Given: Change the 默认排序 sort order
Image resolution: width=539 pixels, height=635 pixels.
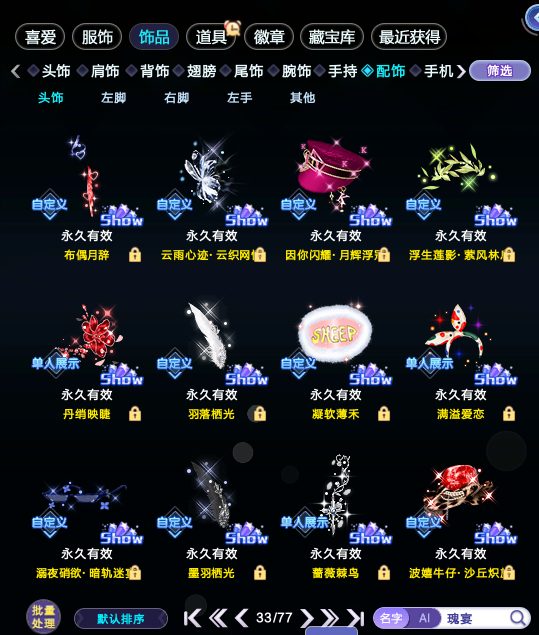Looking at the screenshot, I should coord(121,619).
